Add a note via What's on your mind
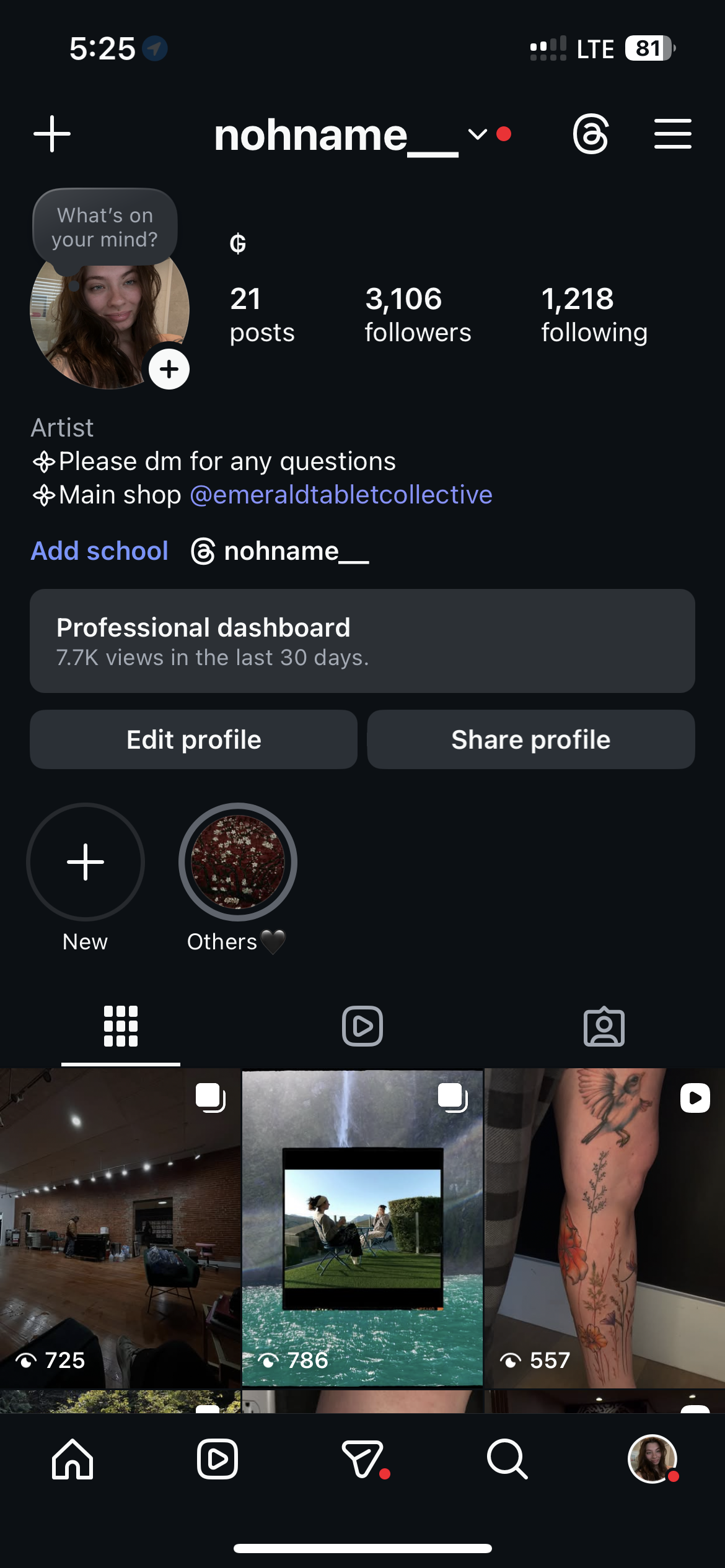725x1568 pixels. click(x=105, y=227)
